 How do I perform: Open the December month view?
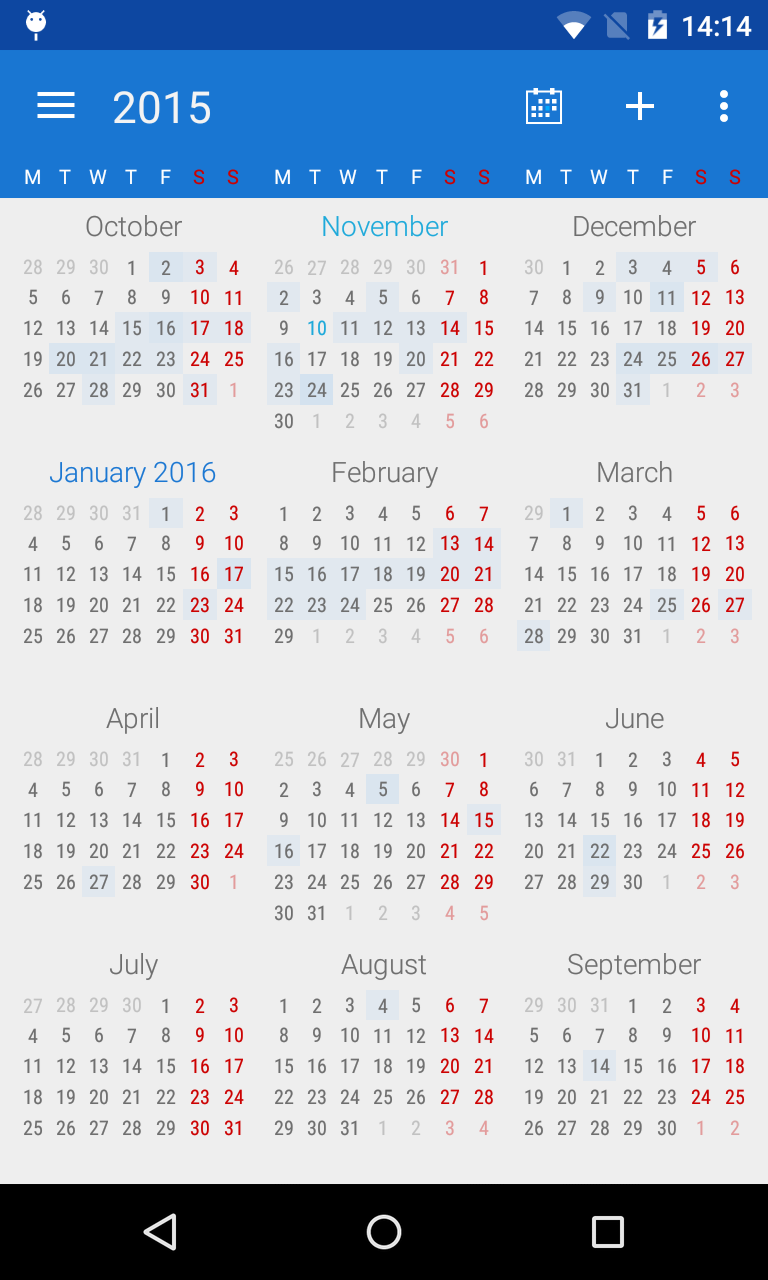point(634,227)
